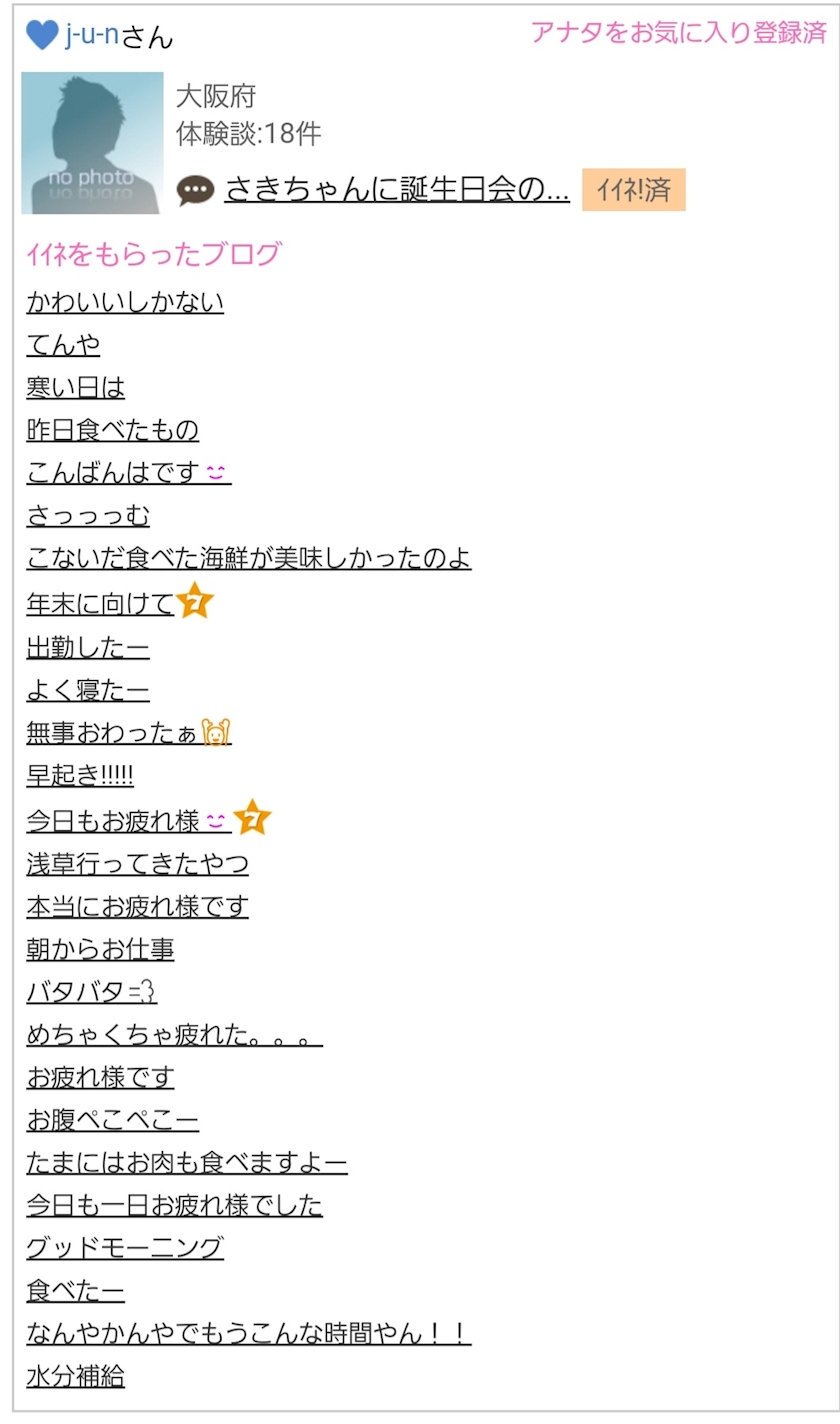Open the なんやかんやでもうこんな時間やん！！ post
This screenshot has height=1424, width=840.
(249, 1334)
